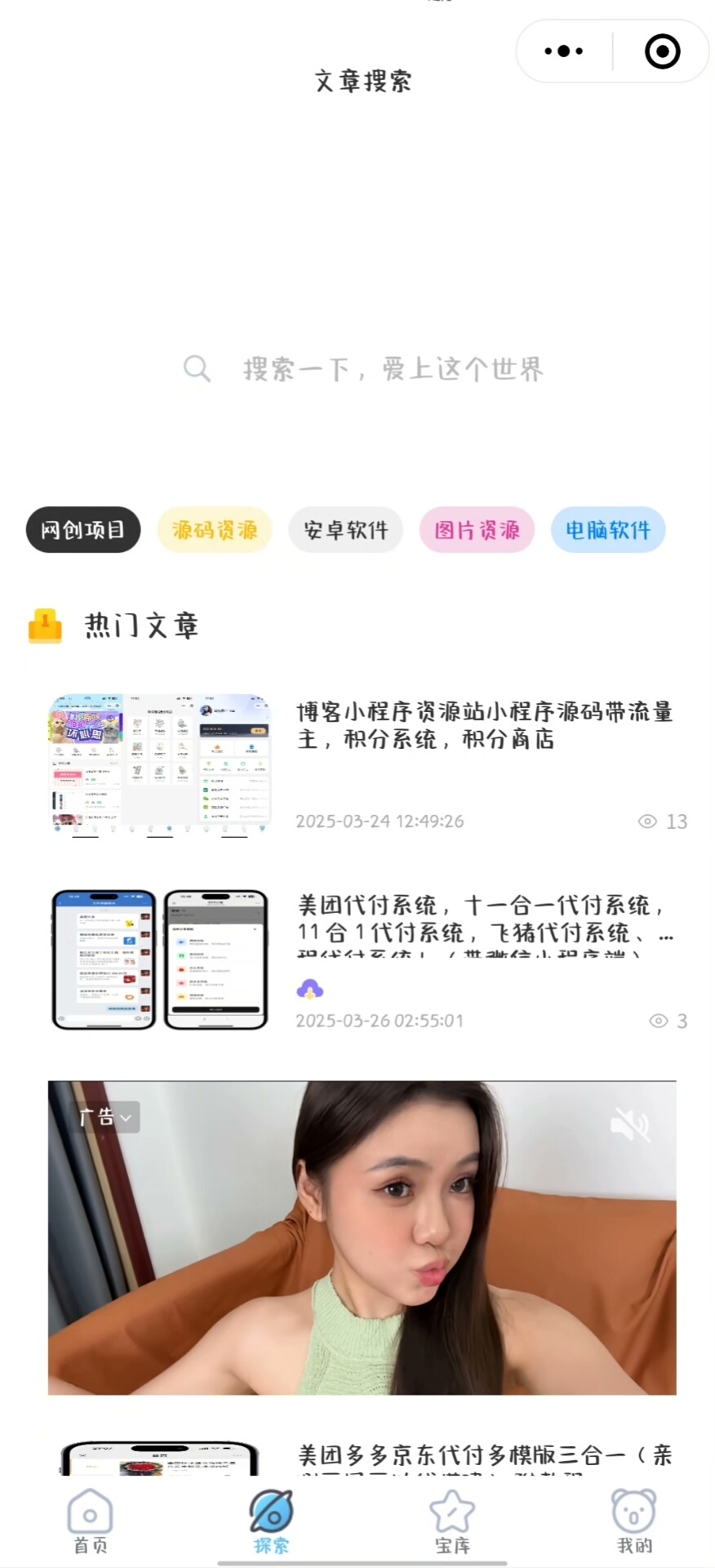Open the mini program more options menu
Image resolution: width=715 pixels, height=1568 pixels.
pos(564,51)
